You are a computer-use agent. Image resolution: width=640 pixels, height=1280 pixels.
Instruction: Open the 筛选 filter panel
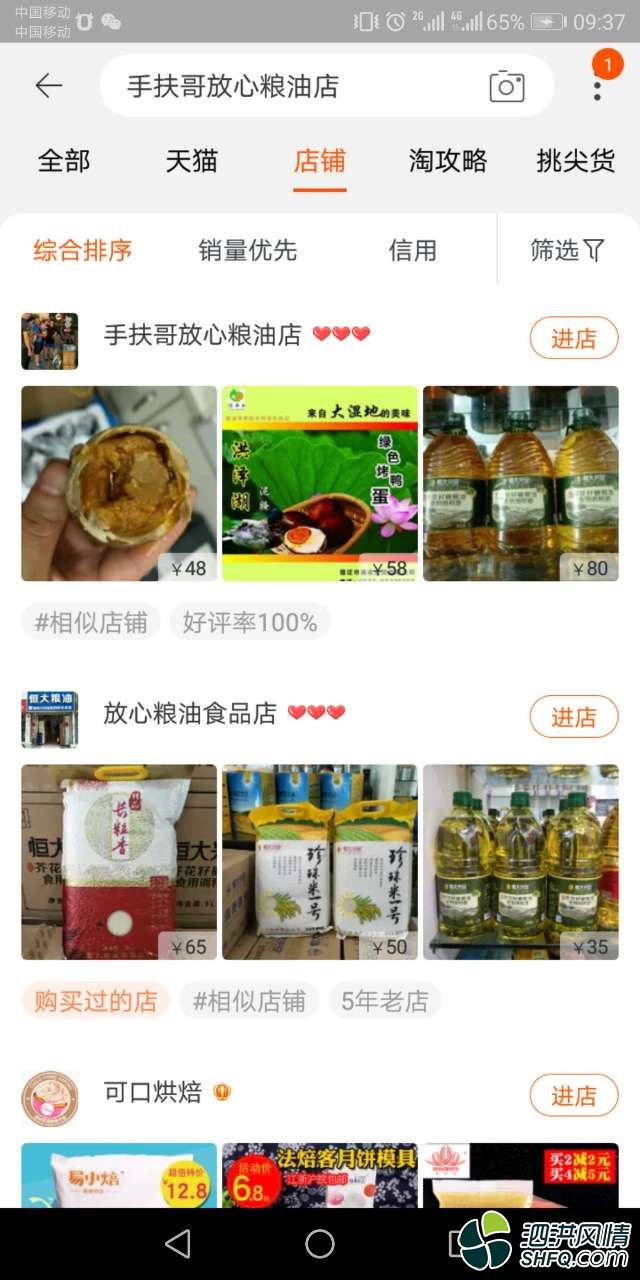tap(567, 250)
